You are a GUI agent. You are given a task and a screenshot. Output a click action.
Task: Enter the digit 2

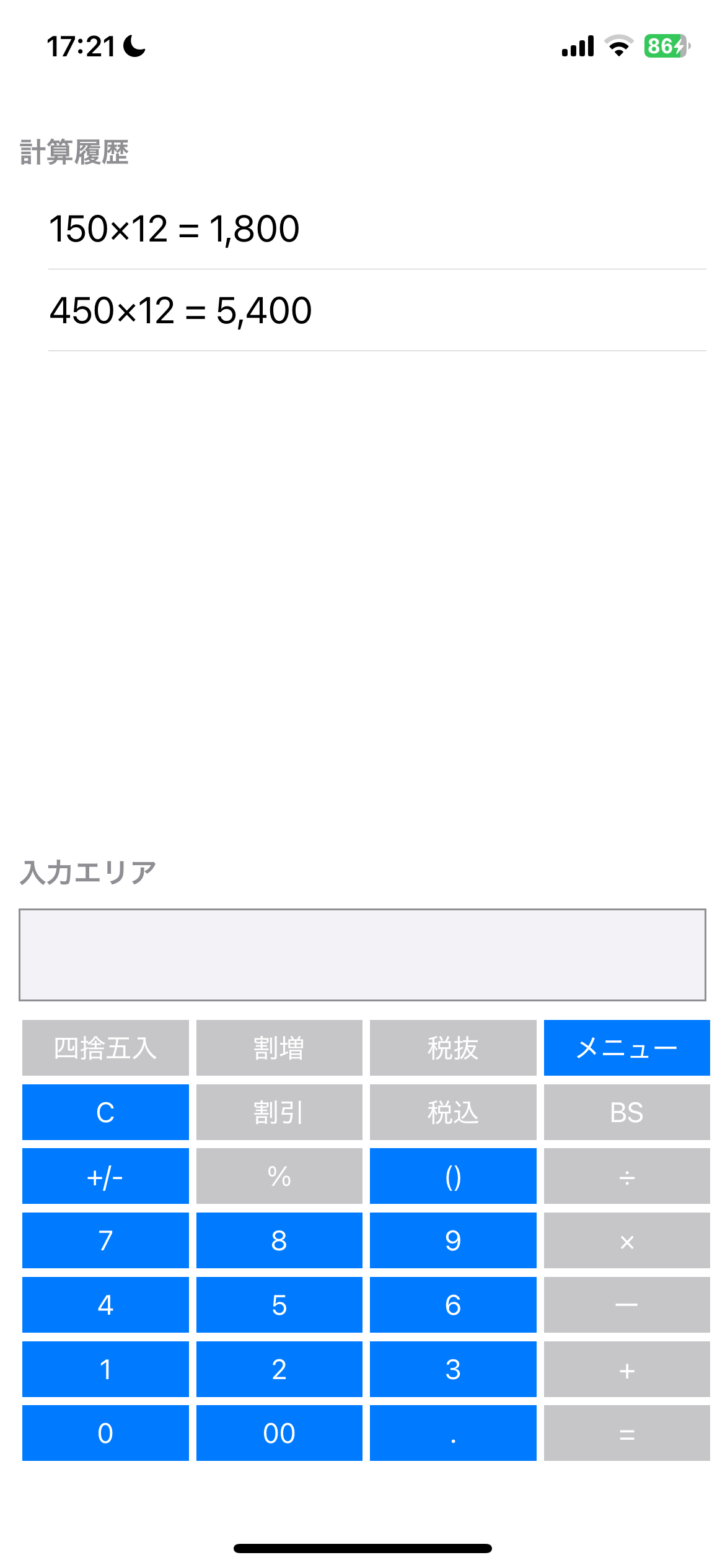[x=279, y=1369]
